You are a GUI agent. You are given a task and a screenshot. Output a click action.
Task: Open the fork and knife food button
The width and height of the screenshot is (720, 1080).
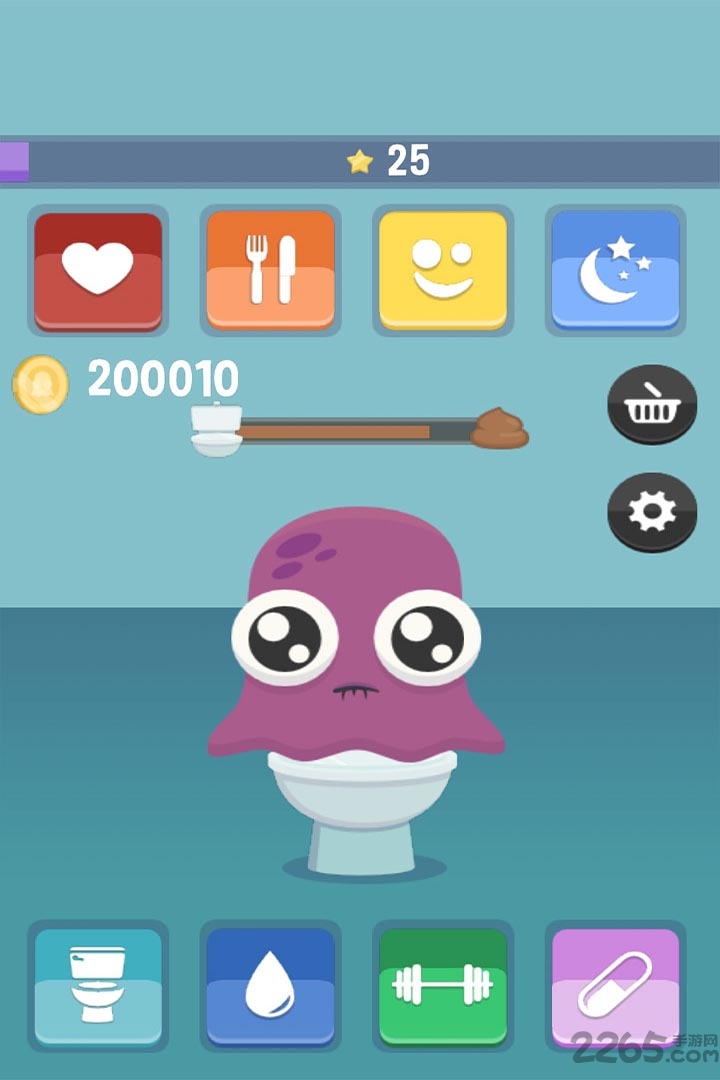click(271, 270)
